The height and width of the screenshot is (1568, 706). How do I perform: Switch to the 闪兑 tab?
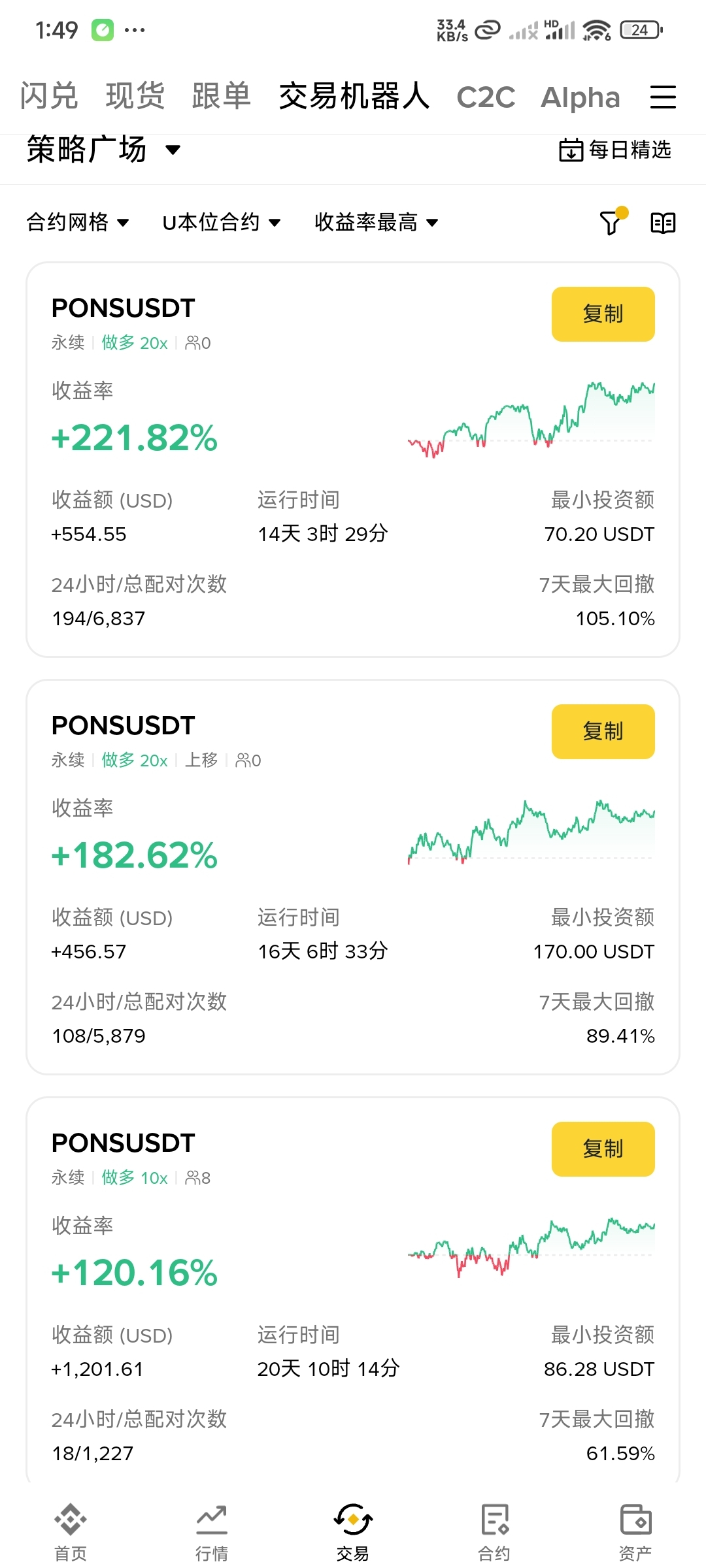pos(49,96)
